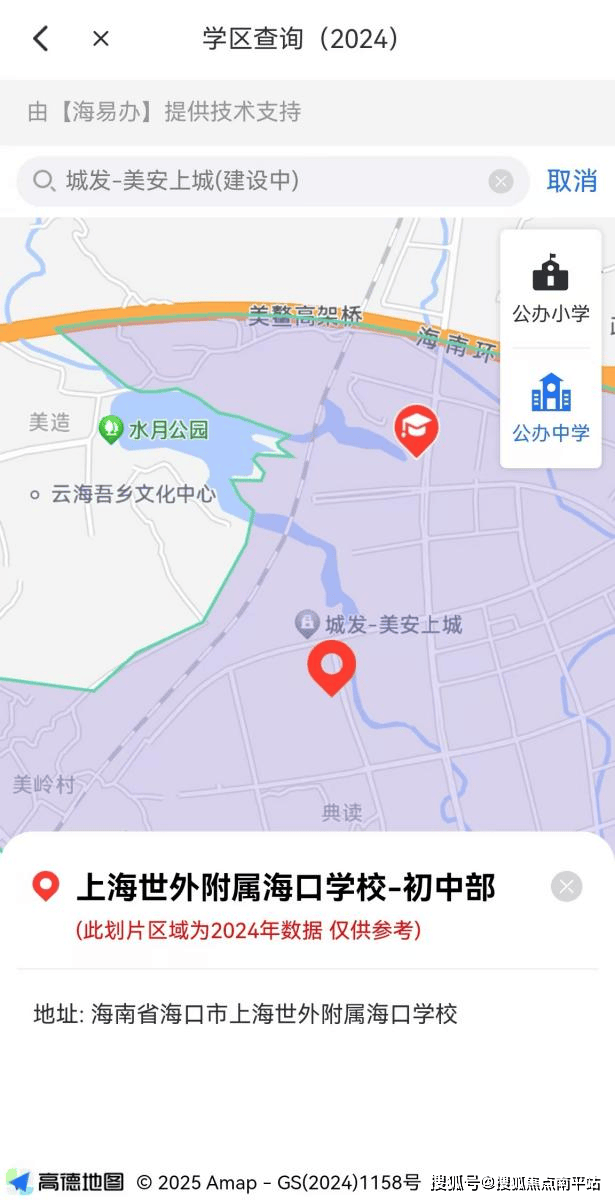Select the 公办小学 filter

tap(551, 288)
